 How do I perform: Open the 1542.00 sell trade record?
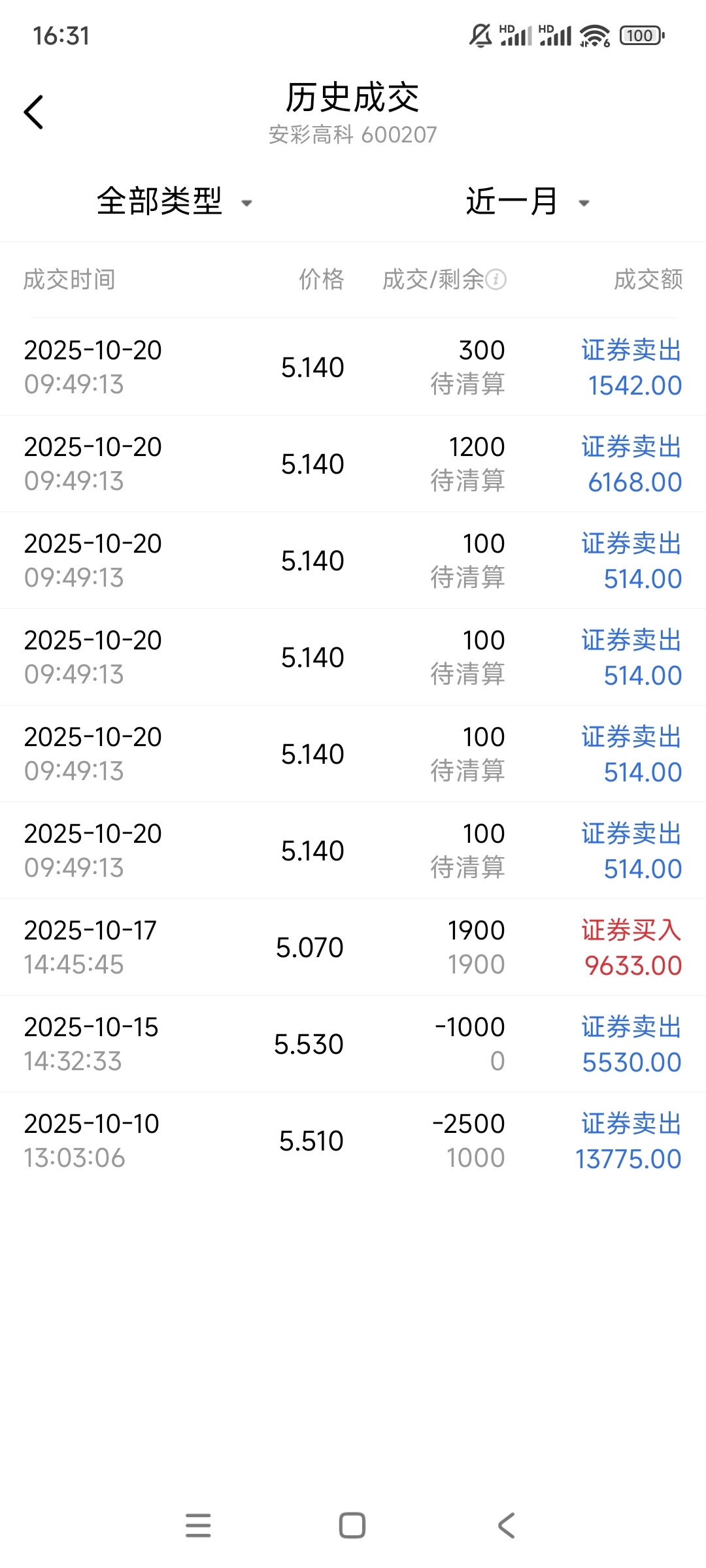353,367
